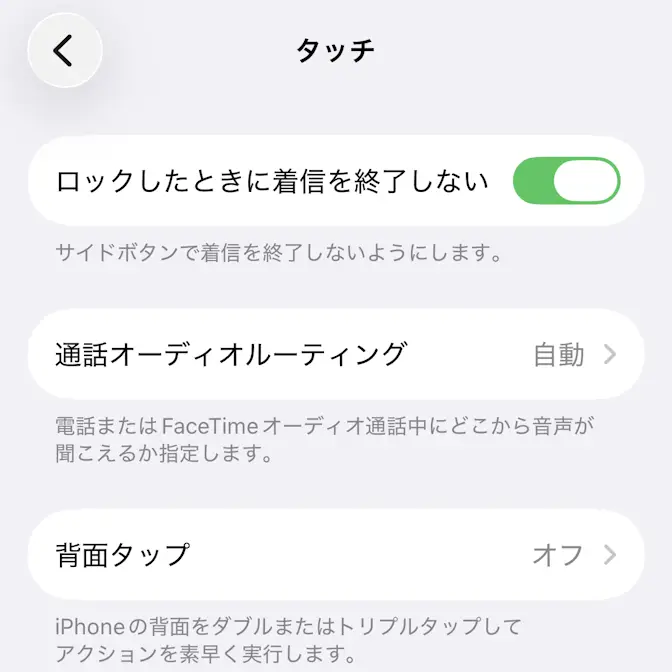Open 背面タップ settings

[336, 554]
